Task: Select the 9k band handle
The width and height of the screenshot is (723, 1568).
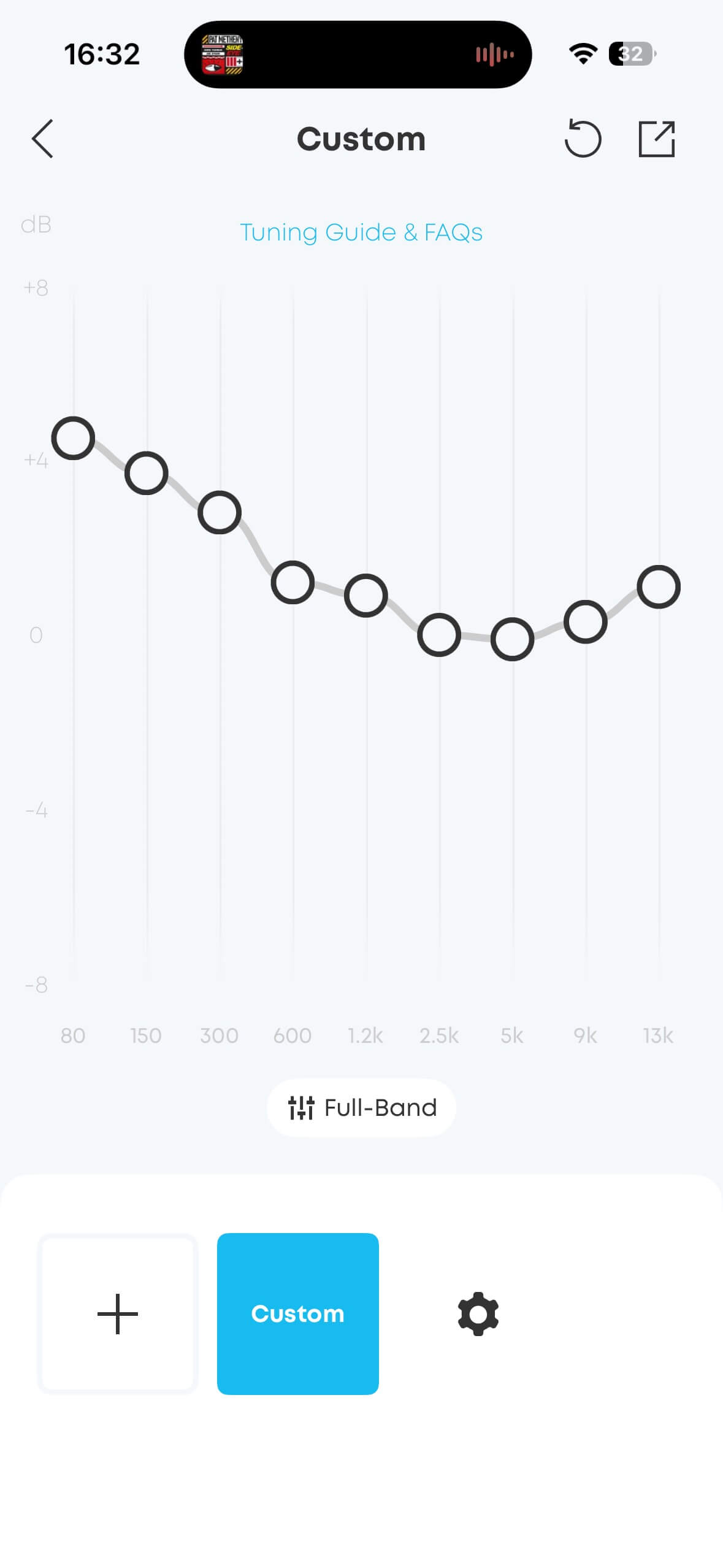Action: tap(586, 621)
